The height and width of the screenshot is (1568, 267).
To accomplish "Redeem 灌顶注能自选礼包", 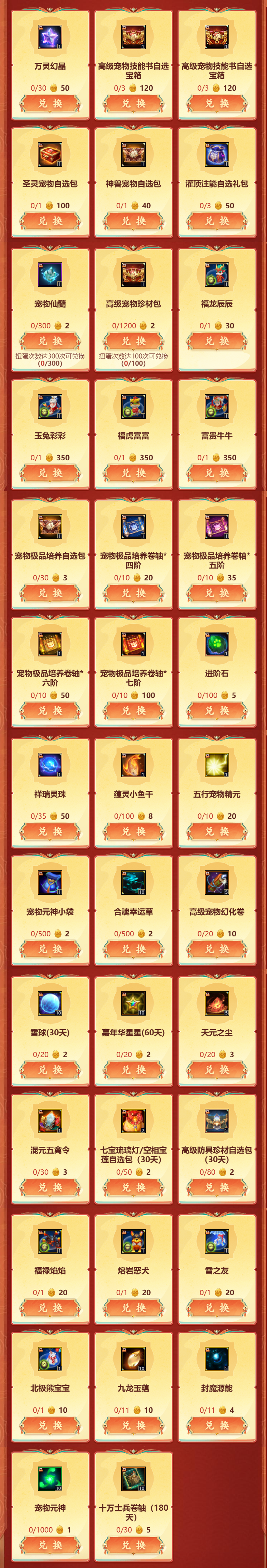I will click(217, 221).
